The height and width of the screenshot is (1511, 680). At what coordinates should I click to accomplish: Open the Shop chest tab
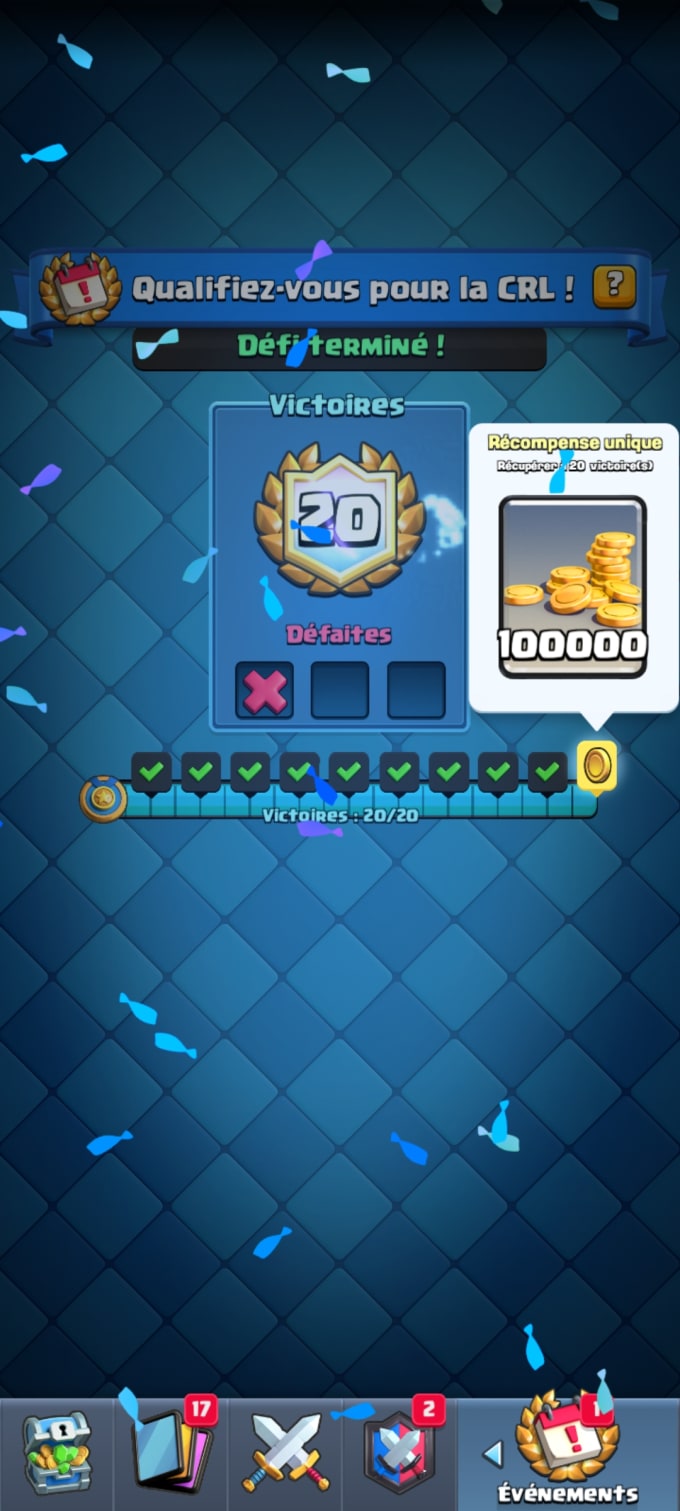(57, 1454)
